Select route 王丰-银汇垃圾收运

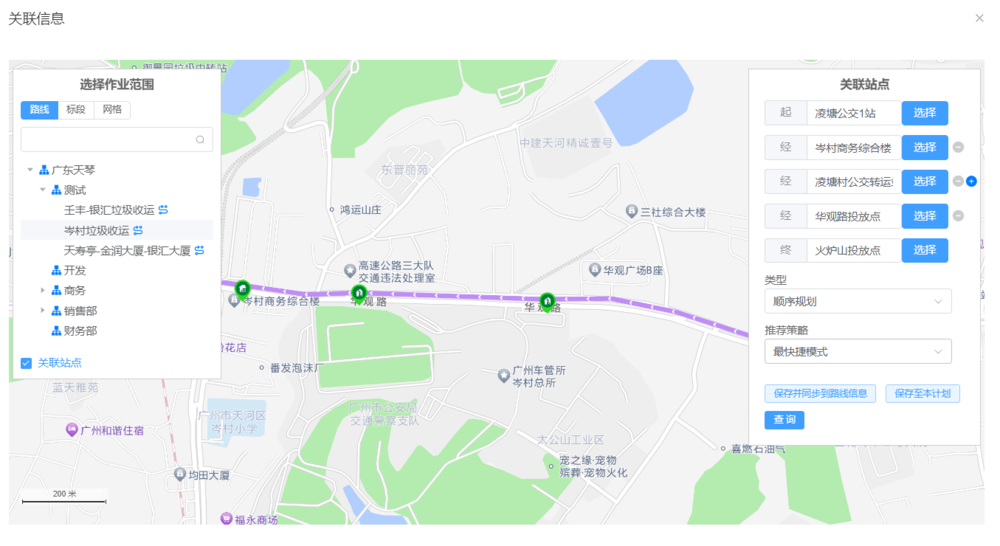coord(109,210)
